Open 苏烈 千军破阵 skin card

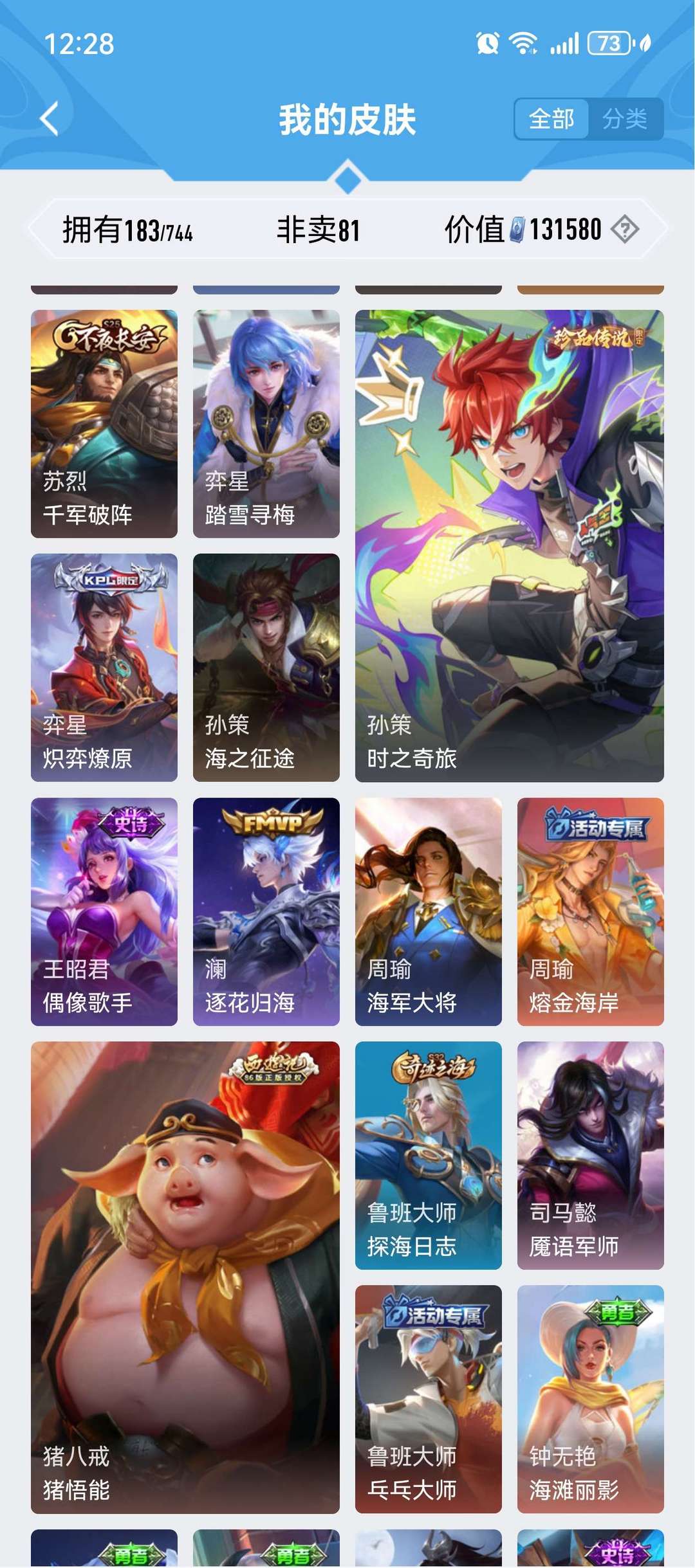coord(104,424)
